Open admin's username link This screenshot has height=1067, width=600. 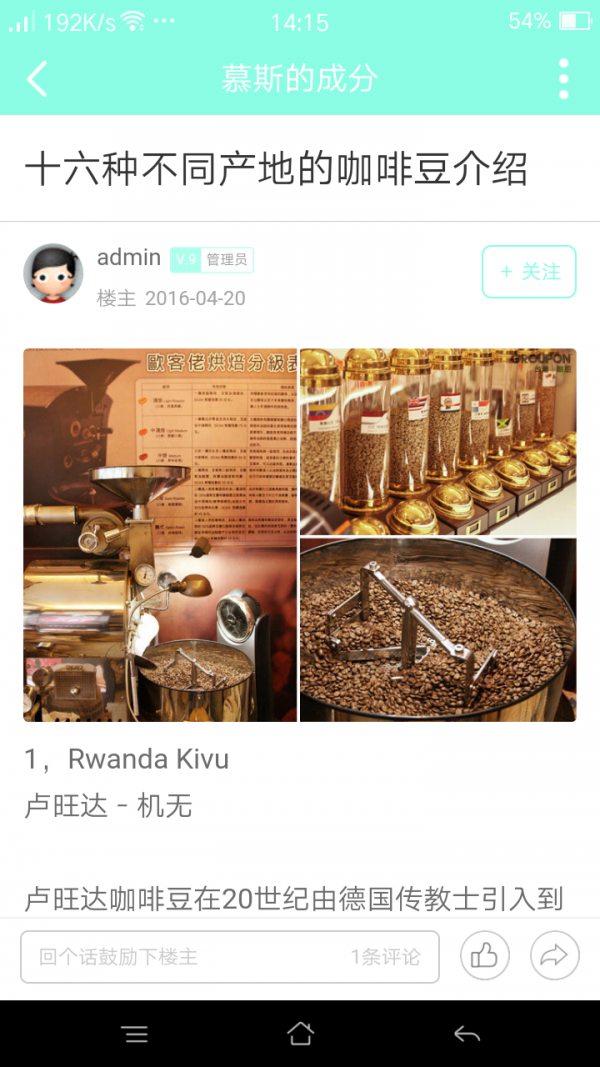129,258
